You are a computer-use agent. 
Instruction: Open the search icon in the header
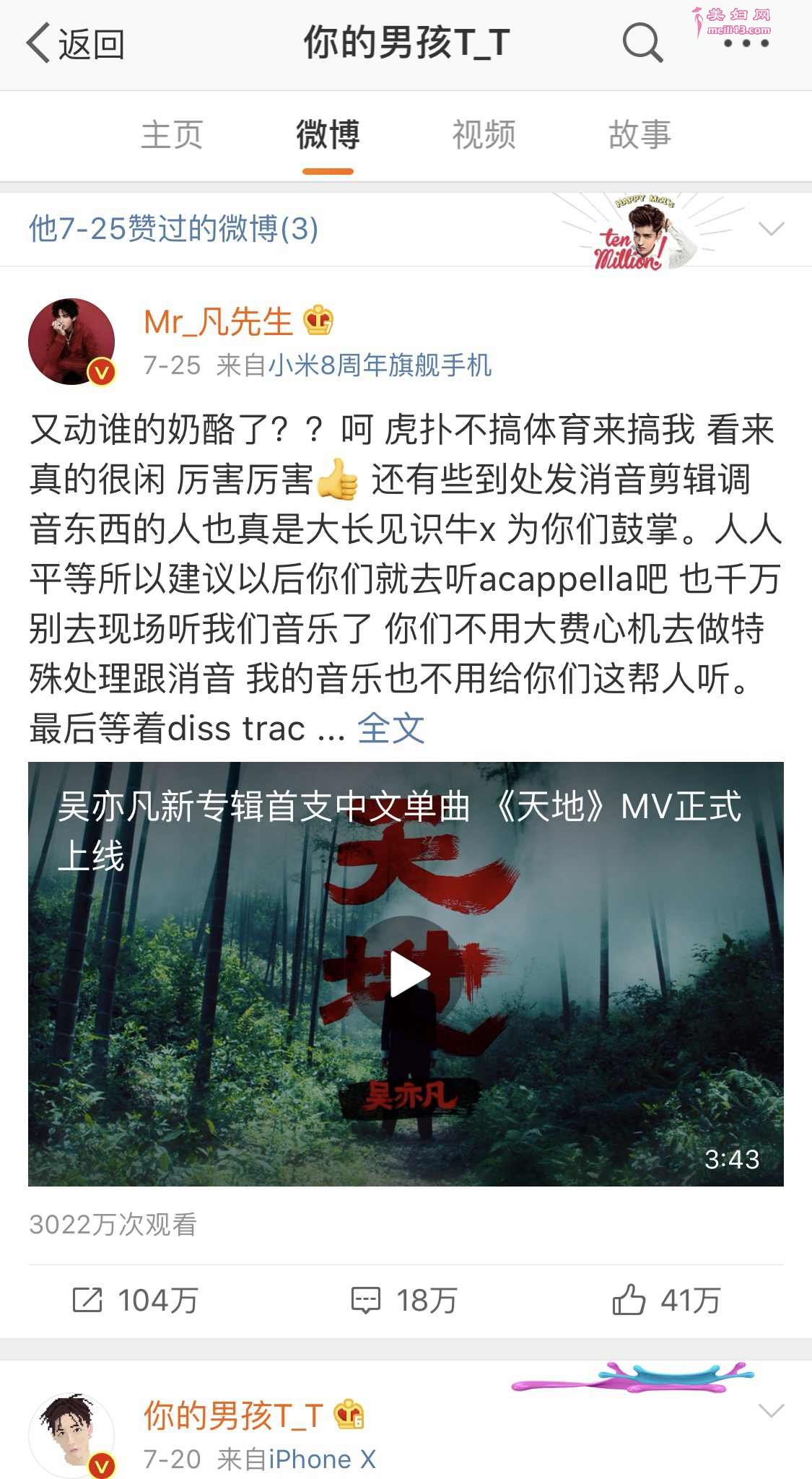[x=642, y=43]
